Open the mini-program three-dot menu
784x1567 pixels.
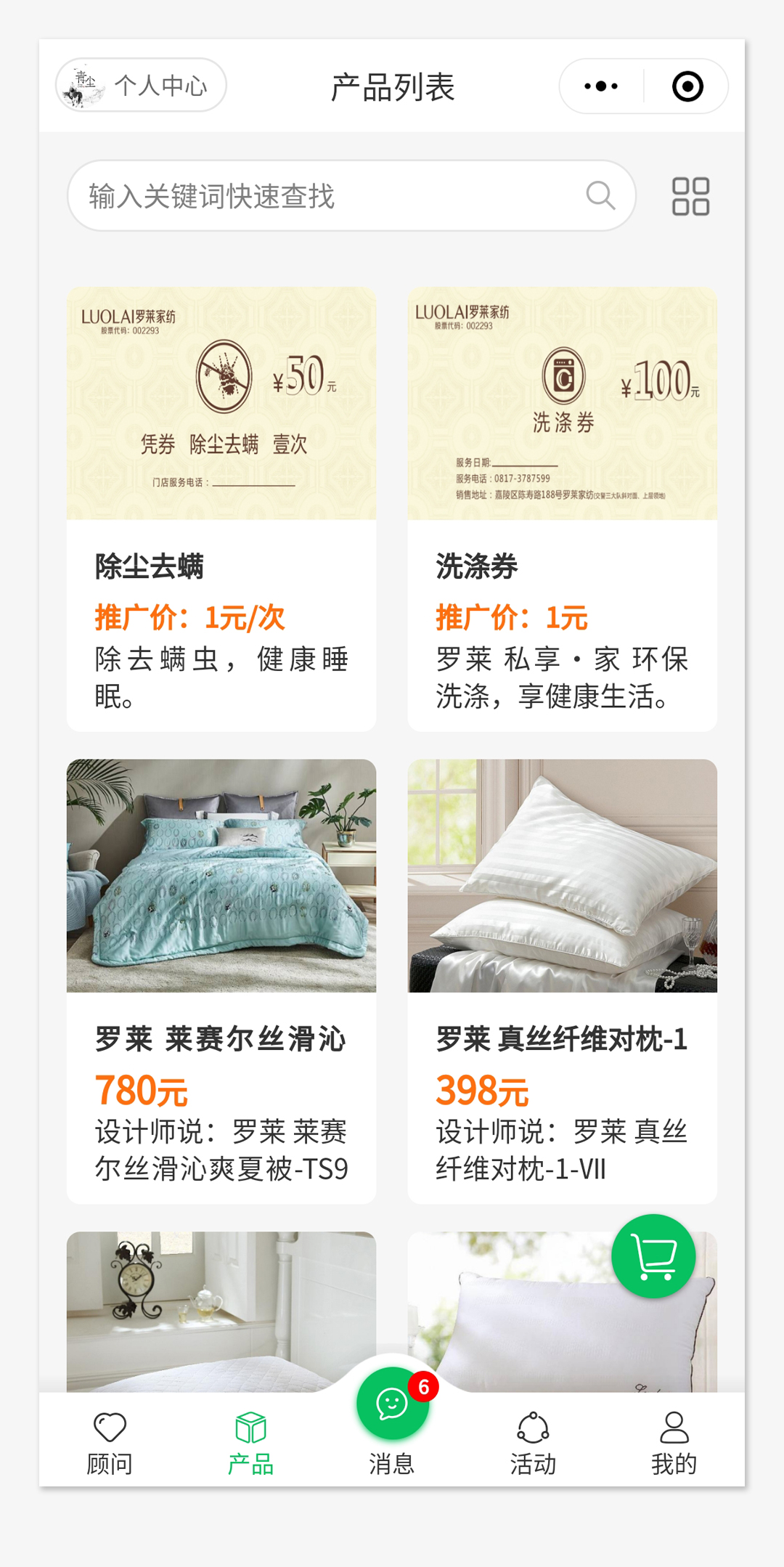pyautogui.click(x=601, y=86)
